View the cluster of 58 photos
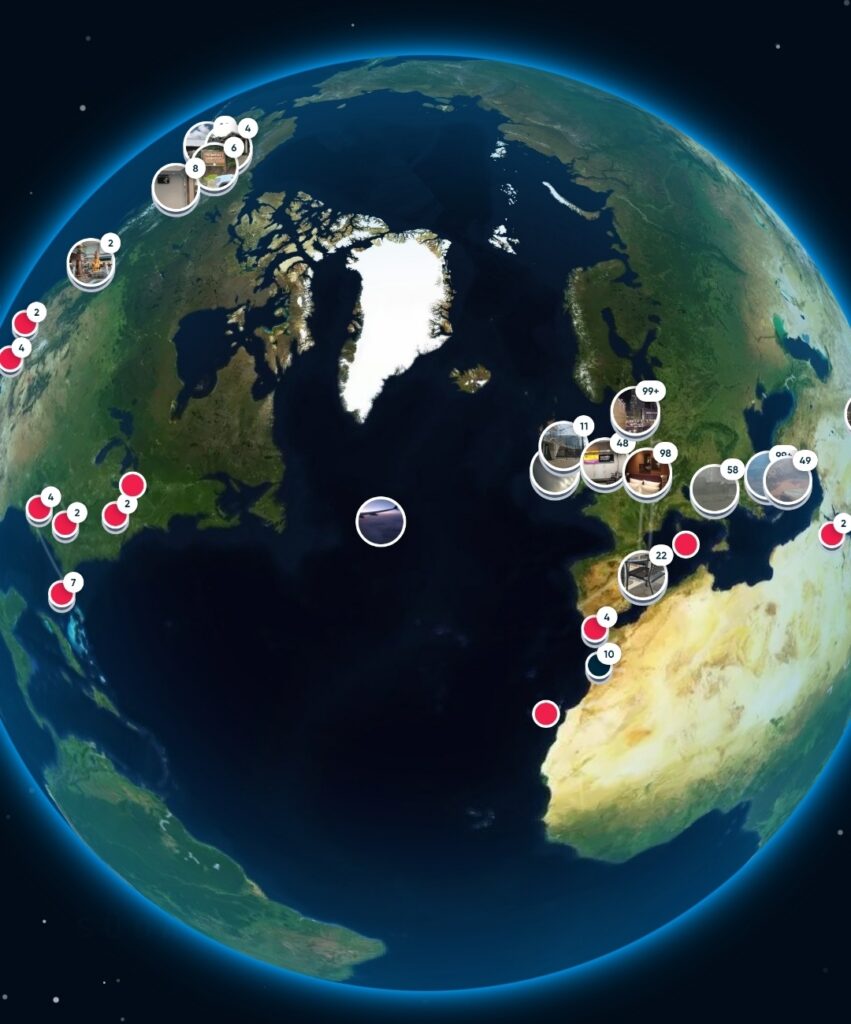 point(714,489)
